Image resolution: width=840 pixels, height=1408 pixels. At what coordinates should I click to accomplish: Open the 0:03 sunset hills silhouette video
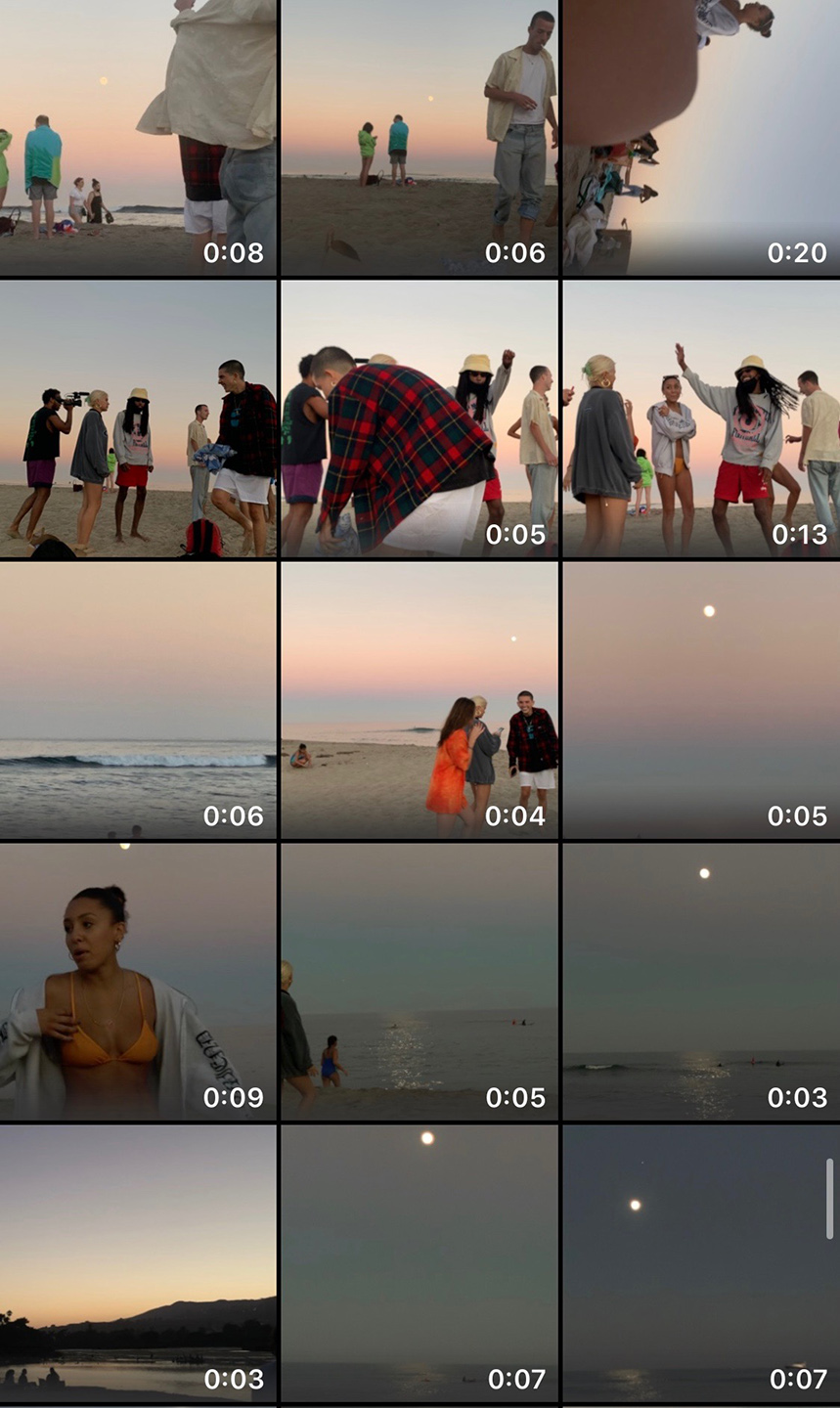click(138, 1263)
